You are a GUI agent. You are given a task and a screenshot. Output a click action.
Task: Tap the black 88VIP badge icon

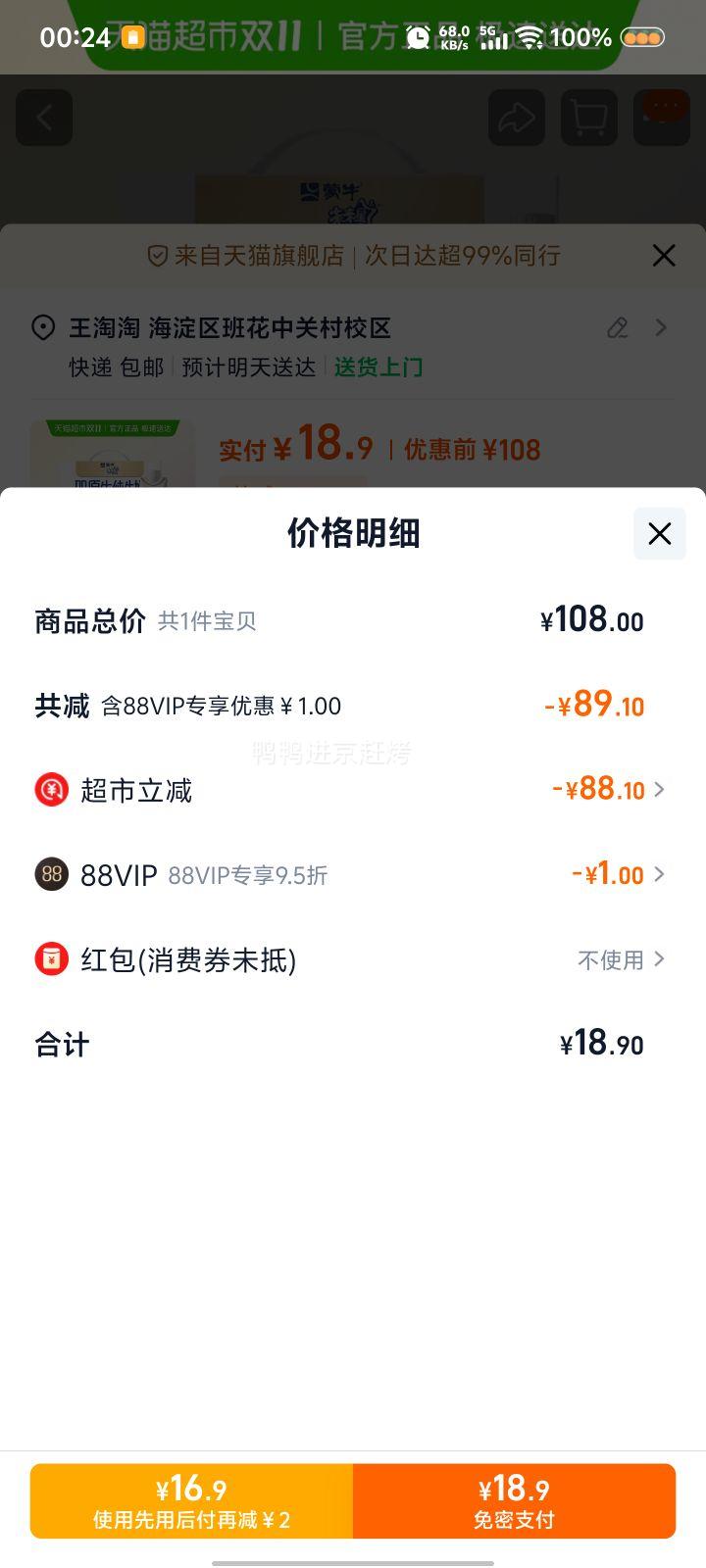pyautogui.click(x=50, y=874)
